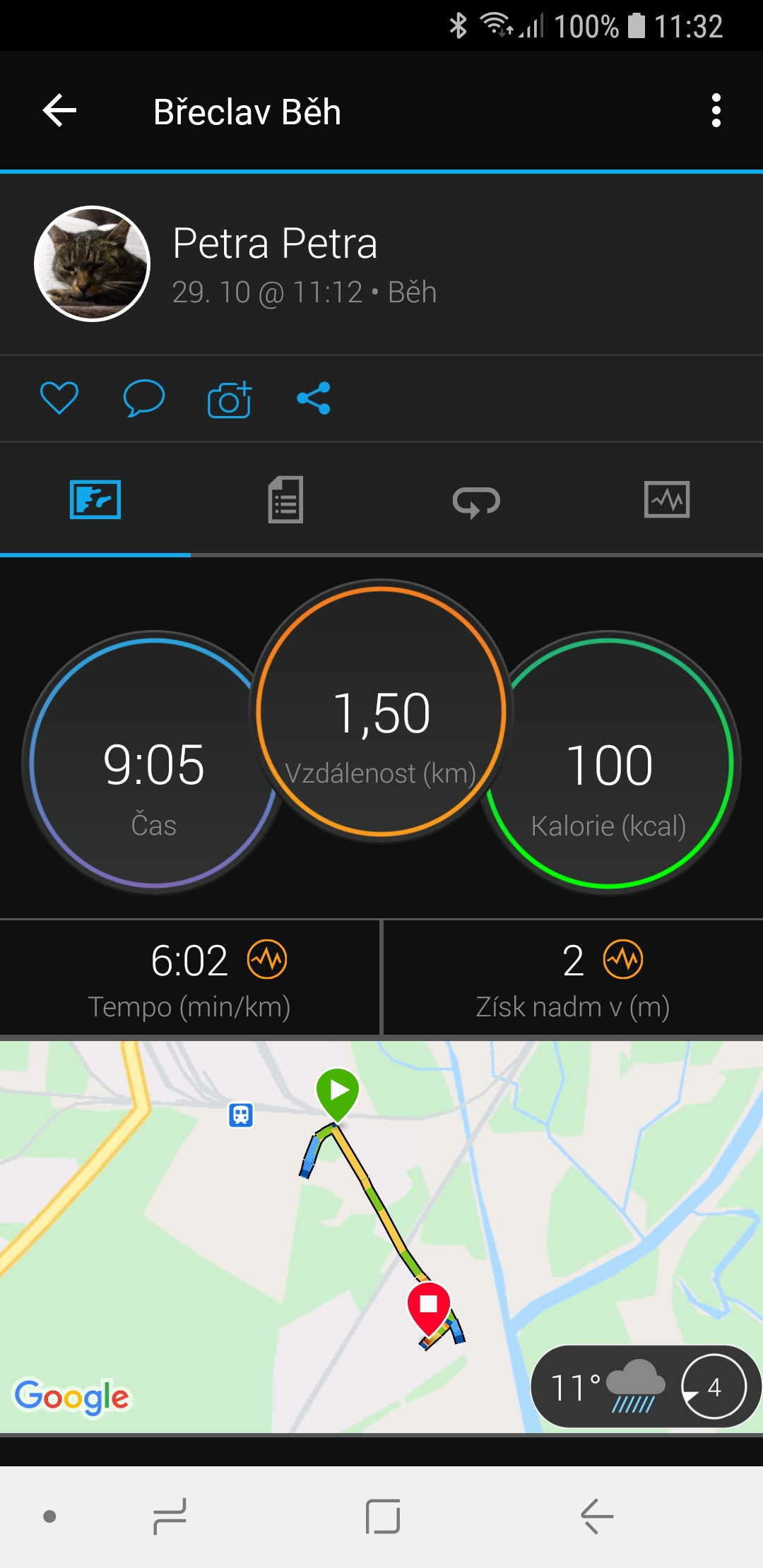Screen dimensions: 763x1568
Task: Switch to the charts tab
Action: [x=667, y=500]
